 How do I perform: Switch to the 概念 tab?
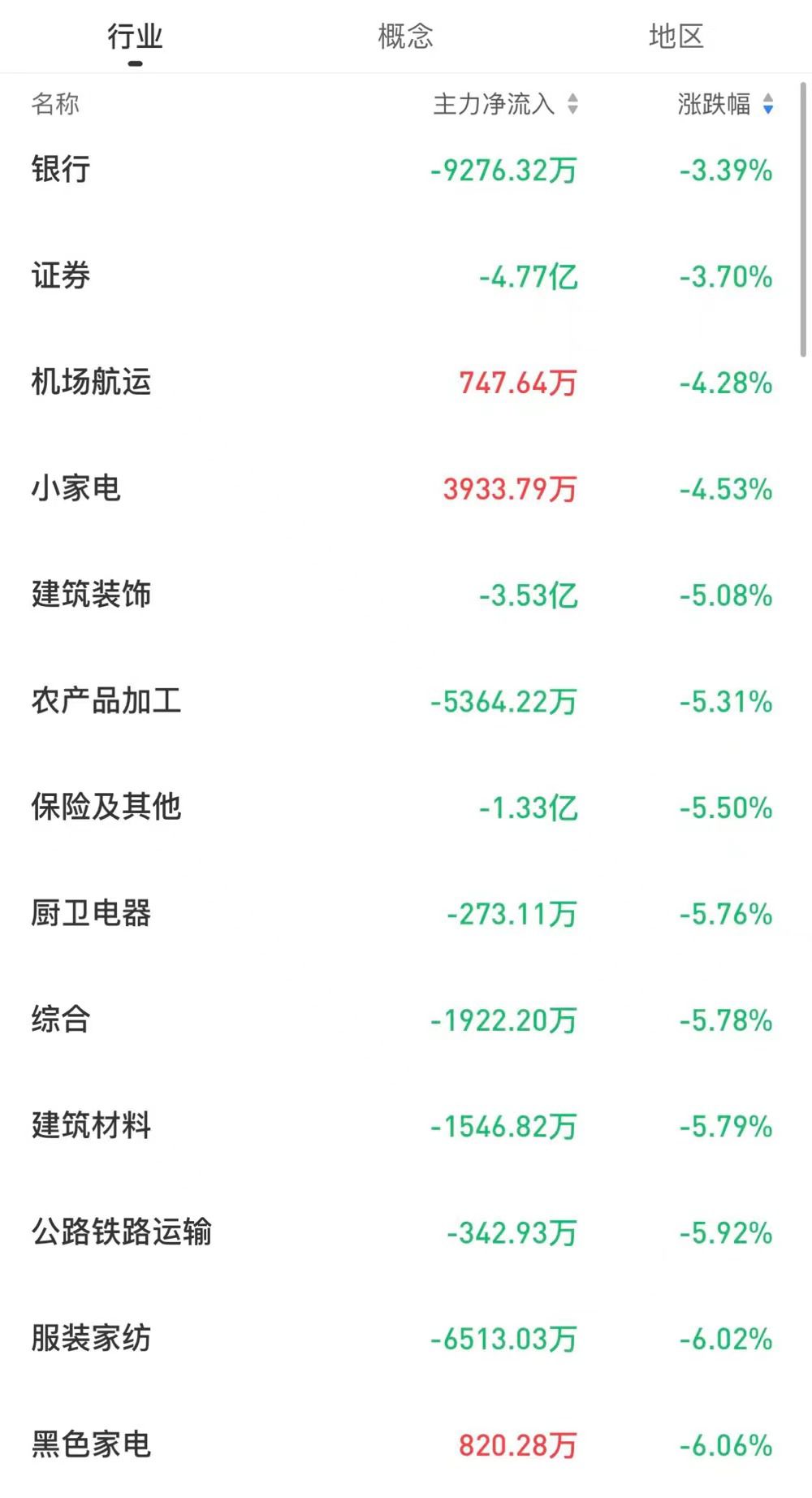click(x=406, y=37)
